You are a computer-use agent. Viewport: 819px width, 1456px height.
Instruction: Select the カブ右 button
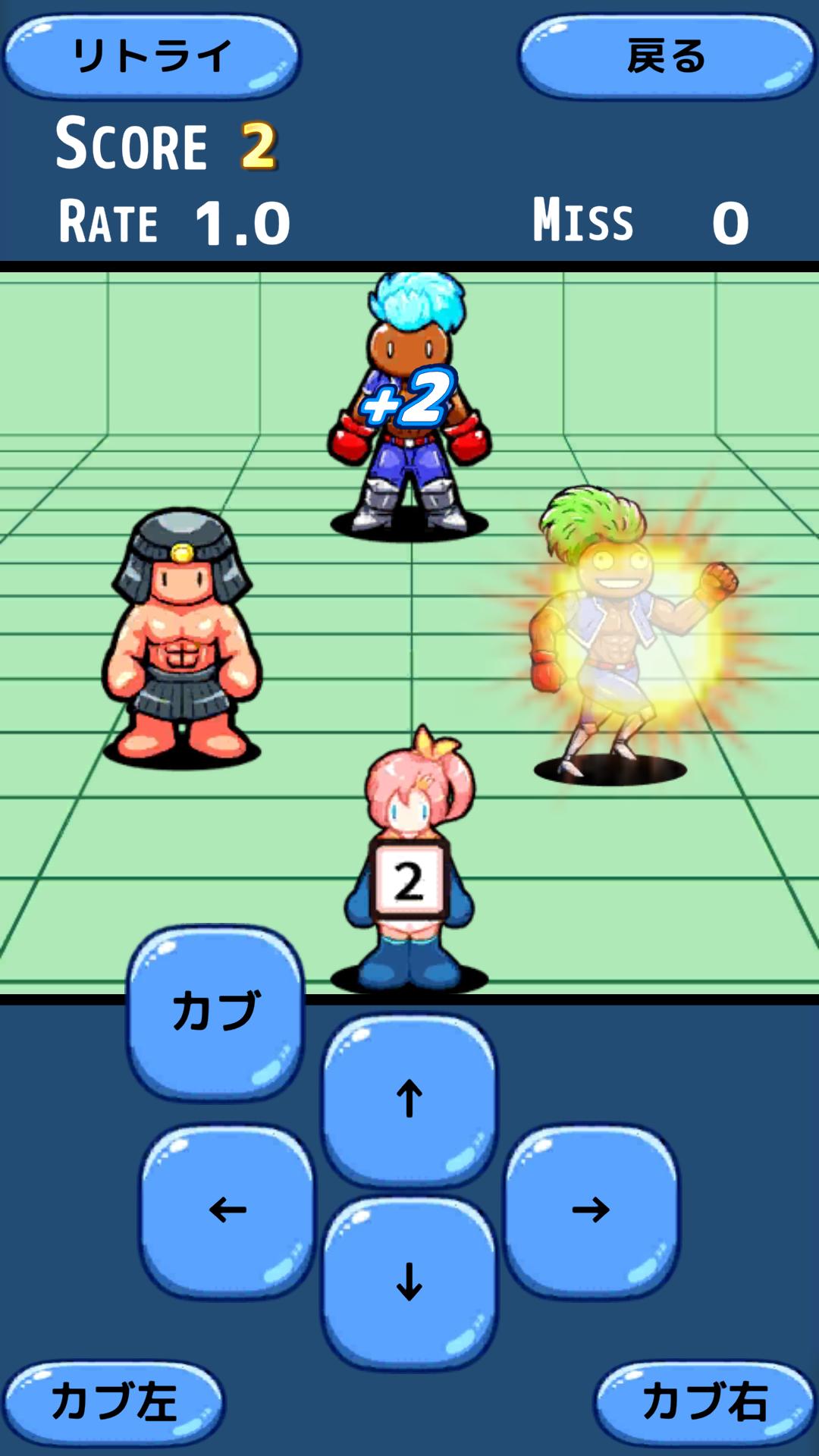coord(704,1401)
